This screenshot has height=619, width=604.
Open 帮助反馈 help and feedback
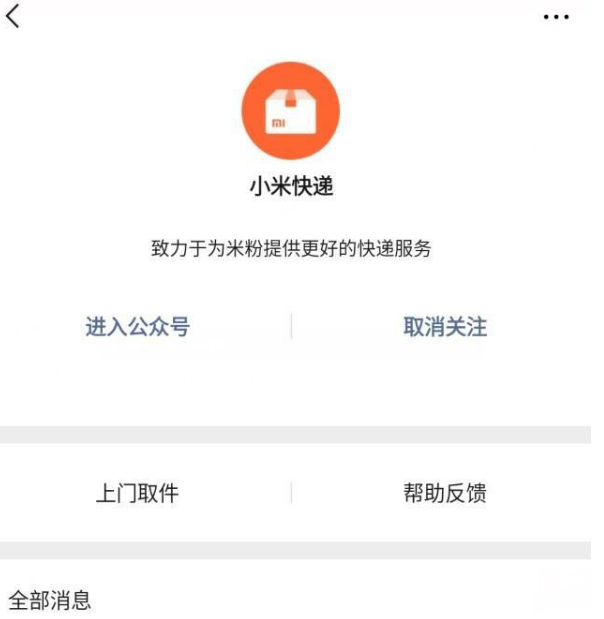445,493
